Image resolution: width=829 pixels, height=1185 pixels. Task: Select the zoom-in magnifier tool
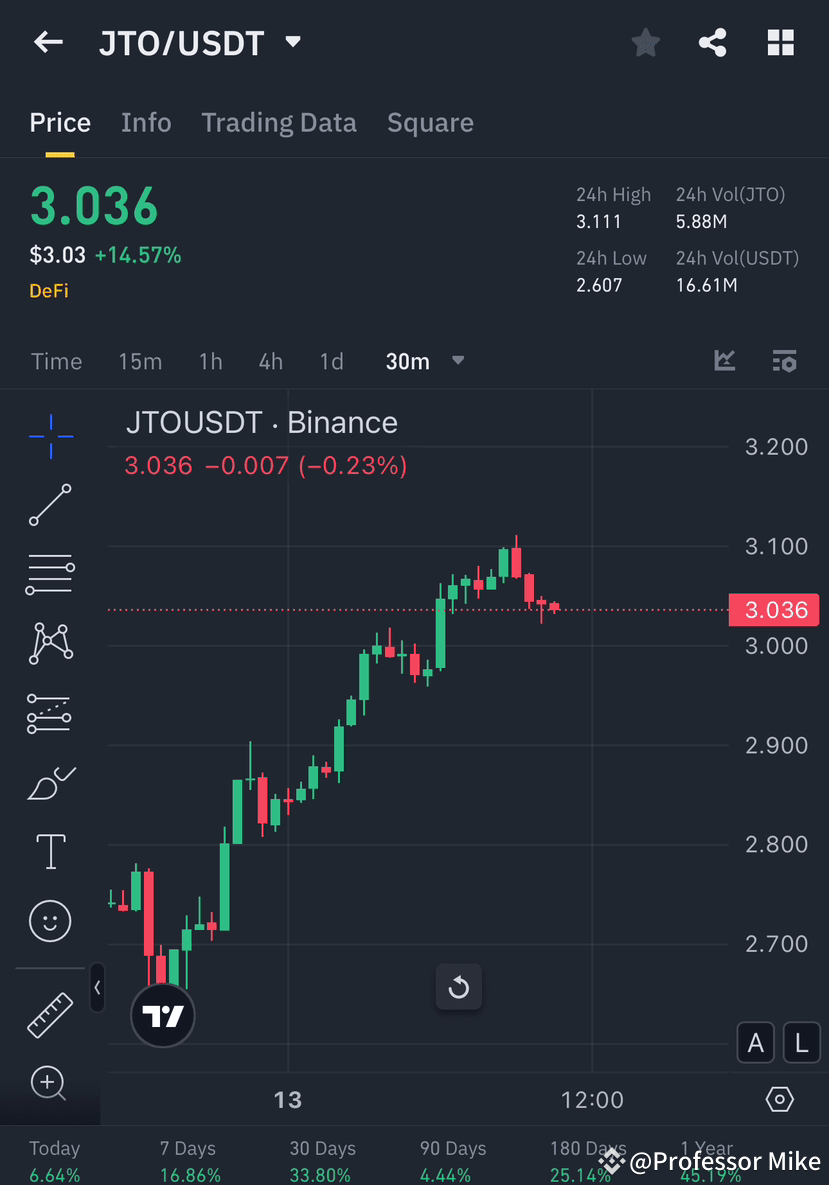click(x=50, y=1083)
